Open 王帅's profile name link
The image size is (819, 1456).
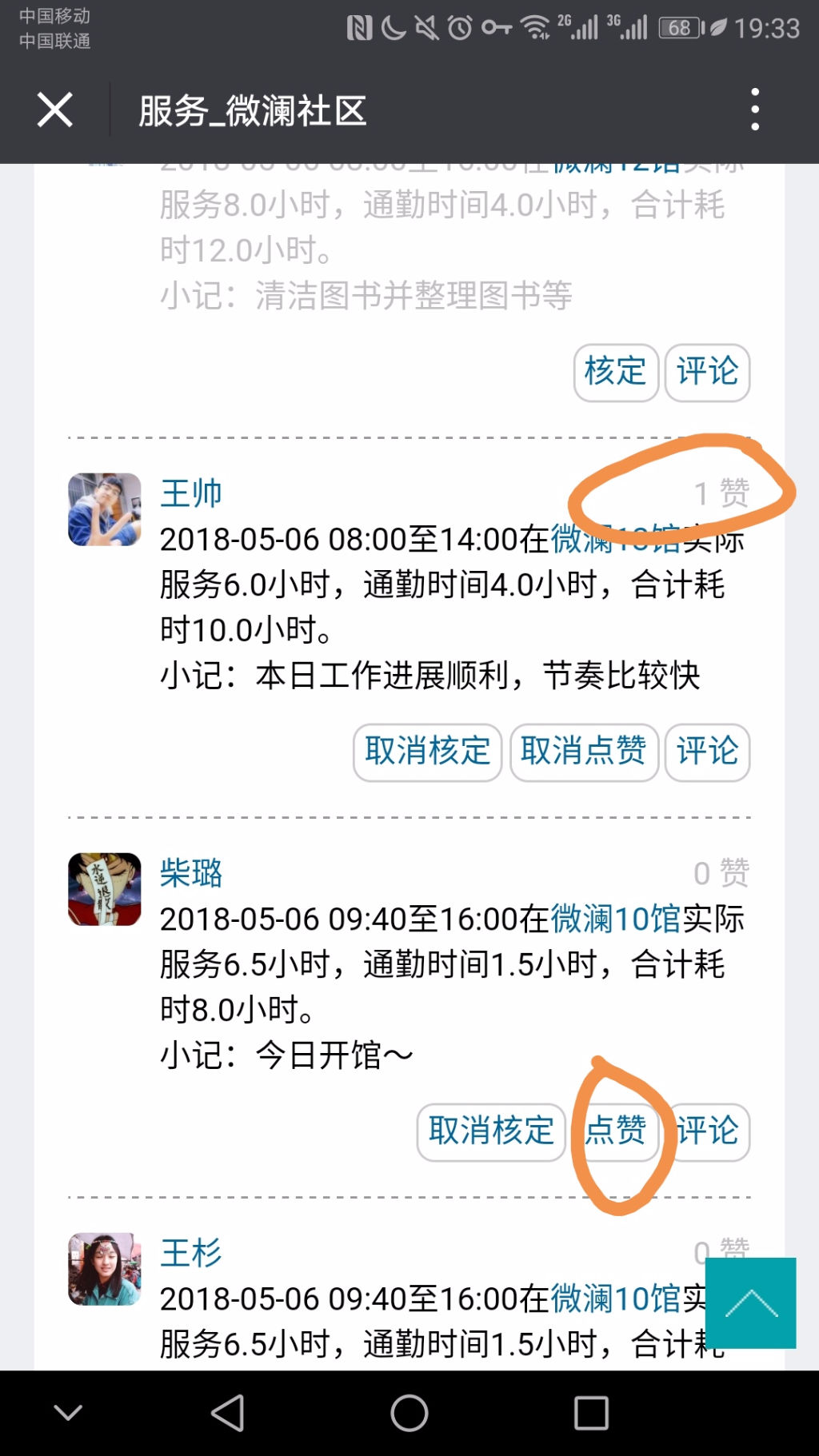pos(191,493)
